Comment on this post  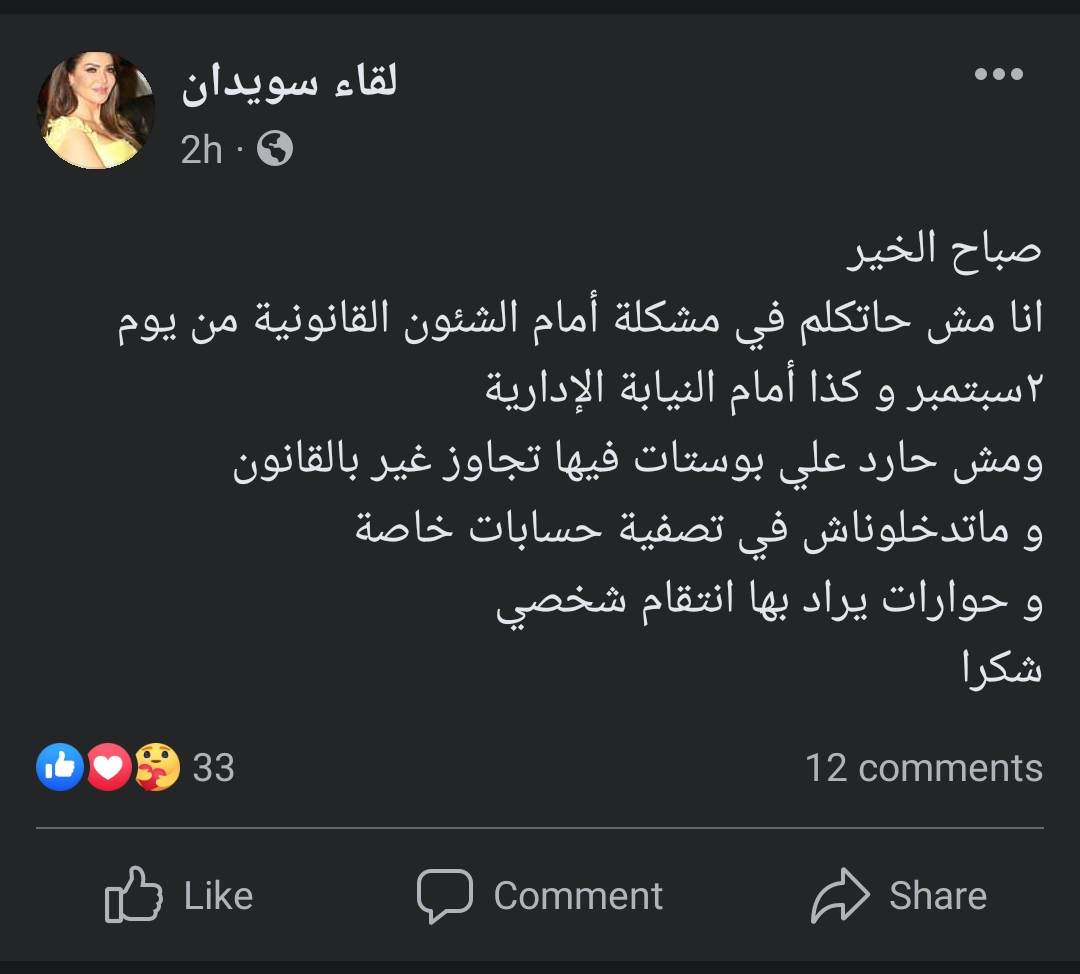click(x=540, y=895)
